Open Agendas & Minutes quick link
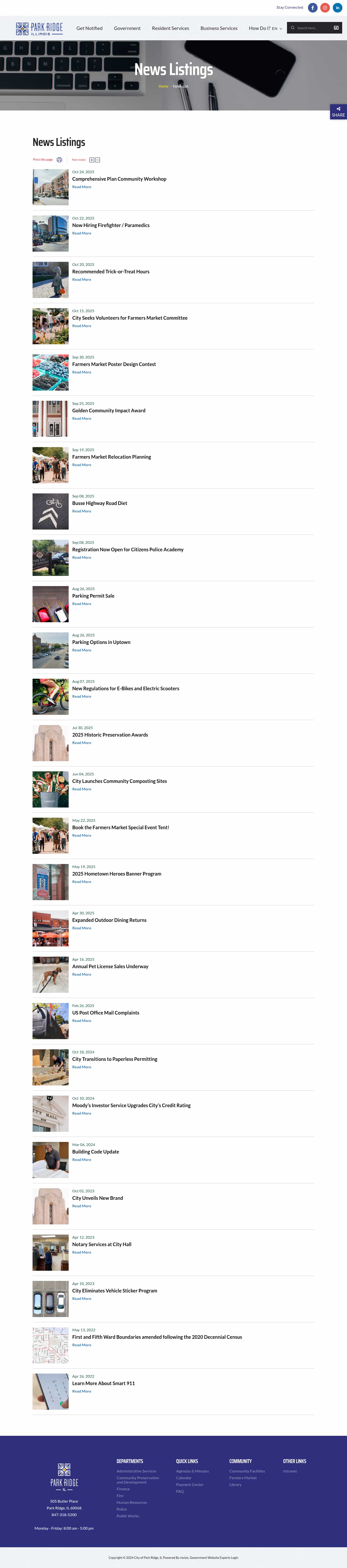The height and width of the screenshot is (1568, 347). (192, 1471)
